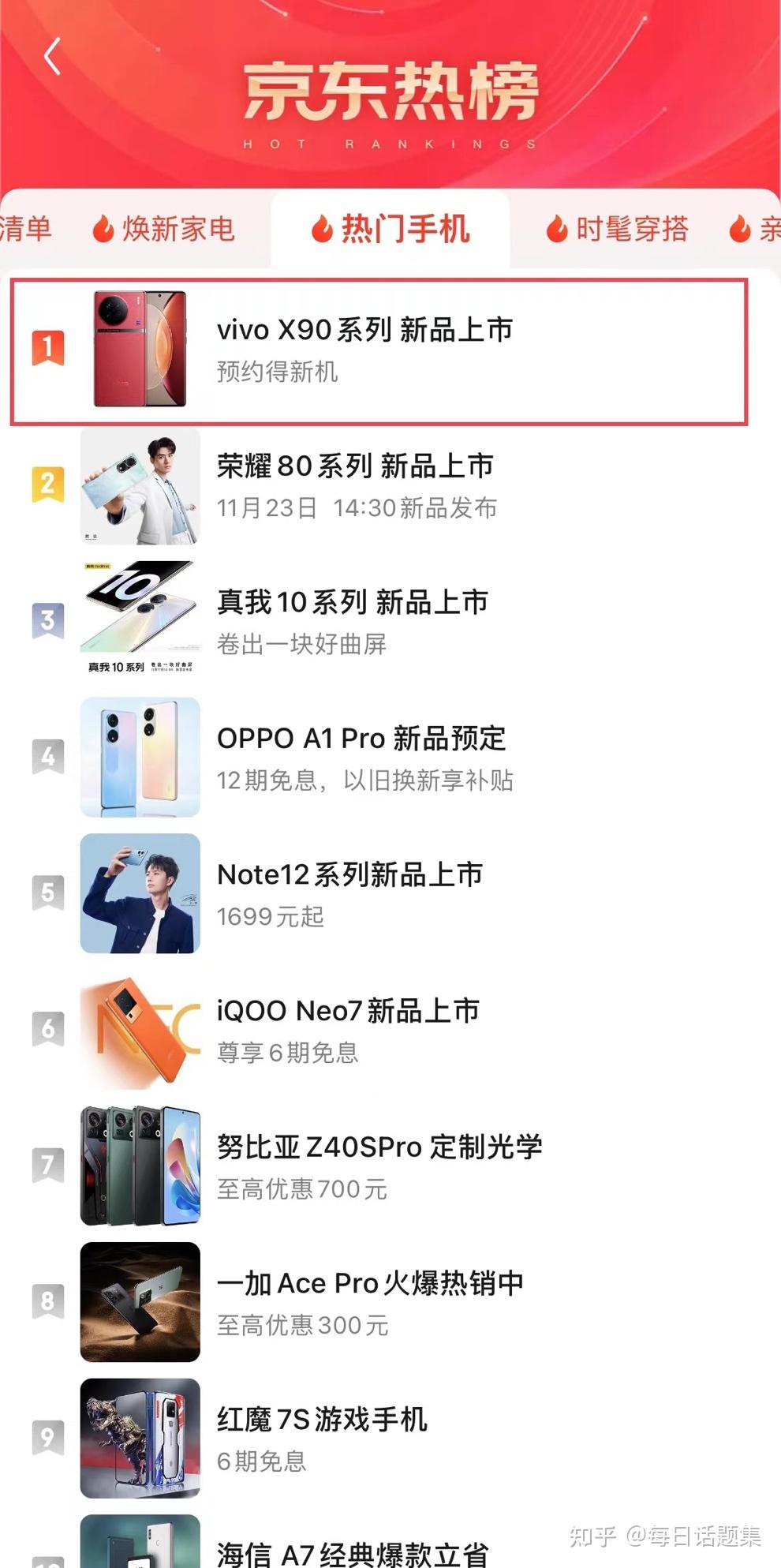Screen dimensions: 781x1568
Task: Open 一加 Ace Pro 火爆热销中
Action: [x=370, y=1302]
